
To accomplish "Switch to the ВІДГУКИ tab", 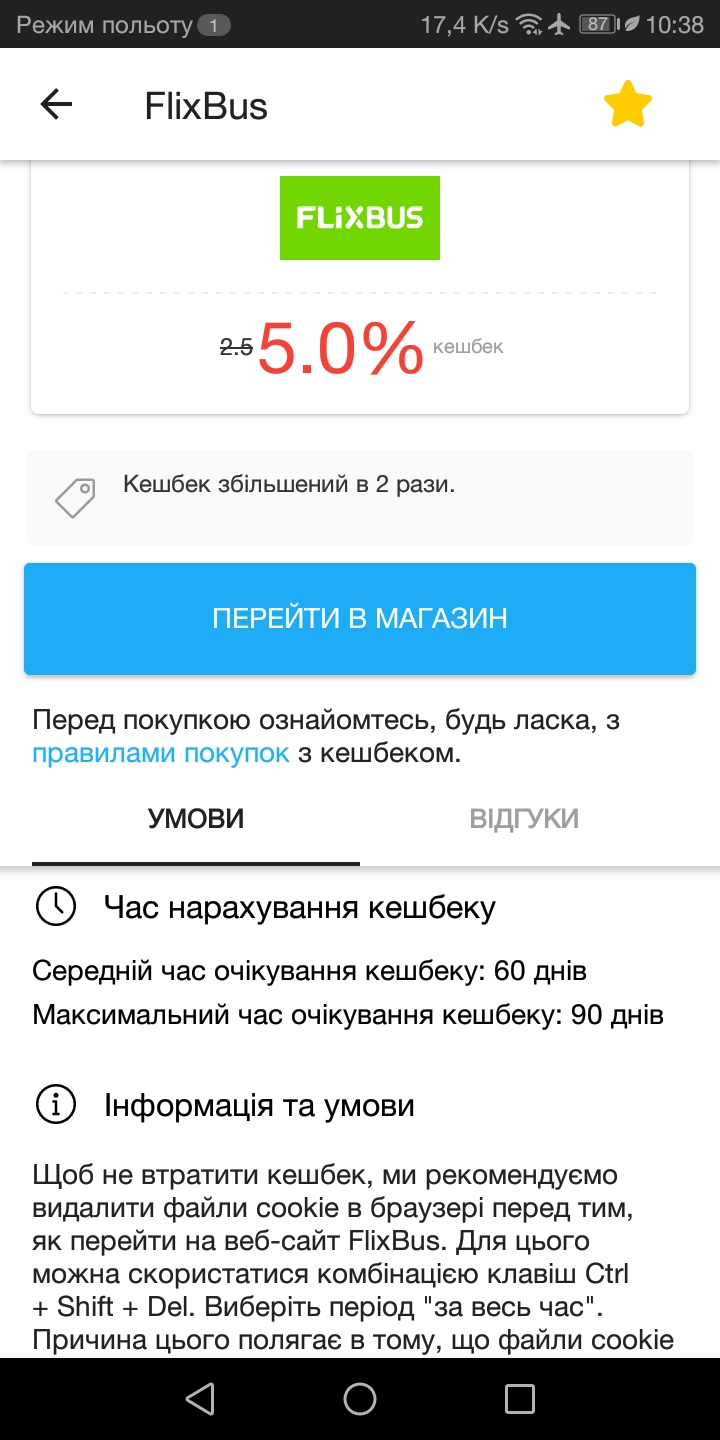I will [x=524, y=819].
